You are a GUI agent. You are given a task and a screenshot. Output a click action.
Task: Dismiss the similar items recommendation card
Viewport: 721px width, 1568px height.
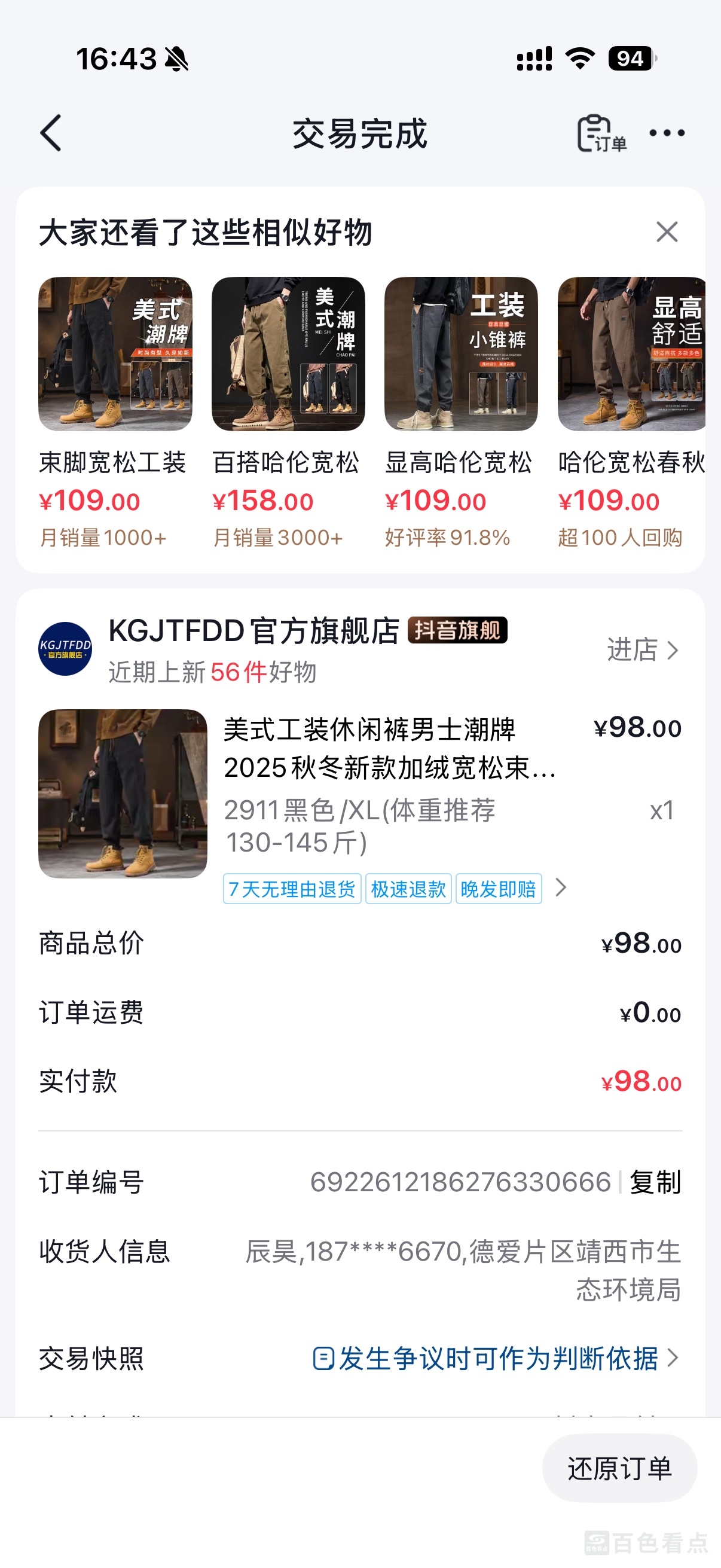click(667, 232)
